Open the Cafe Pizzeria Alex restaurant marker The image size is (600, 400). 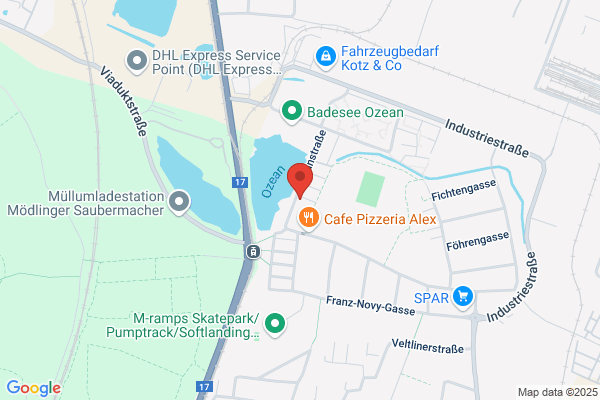[308, 219]
